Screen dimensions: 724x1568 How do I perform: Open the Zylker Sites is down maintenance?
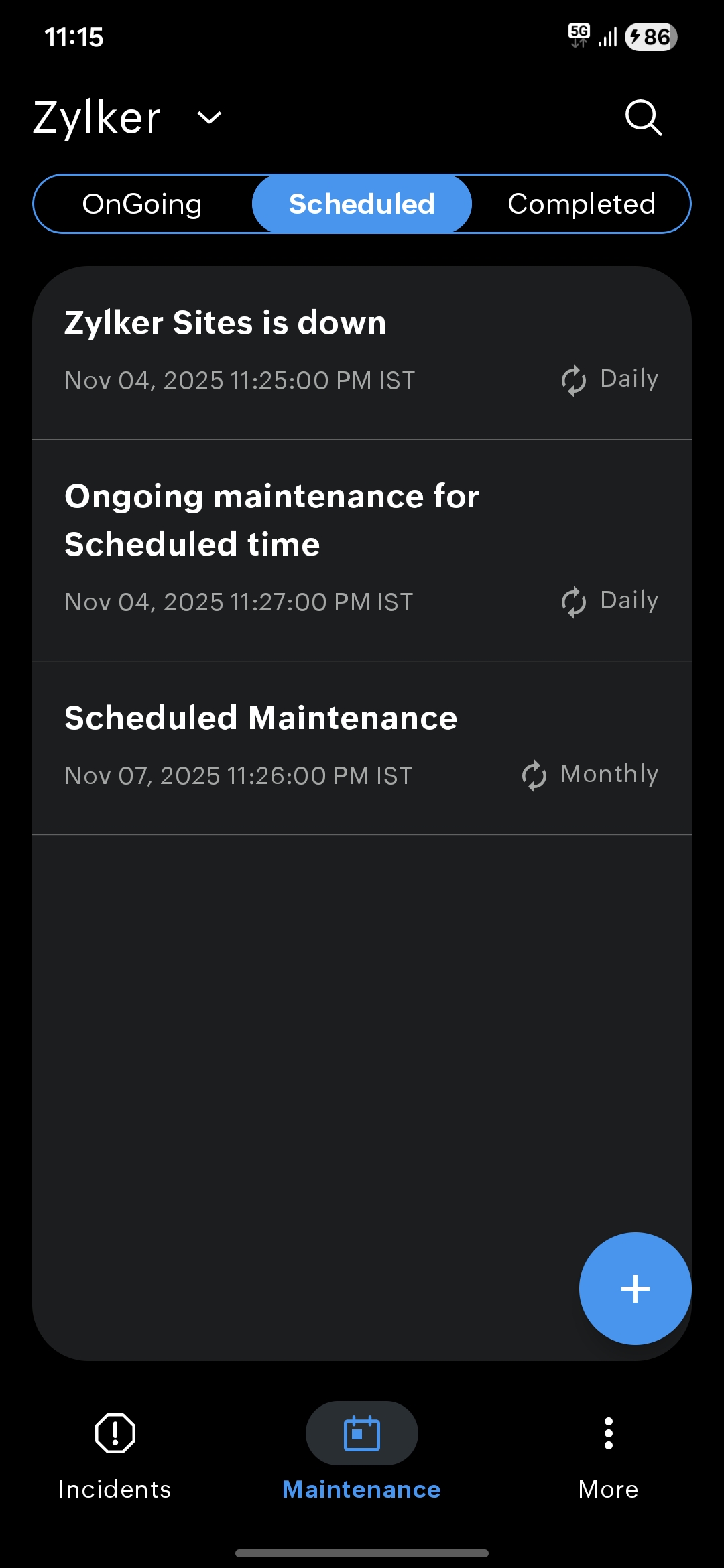coord(362,352)
